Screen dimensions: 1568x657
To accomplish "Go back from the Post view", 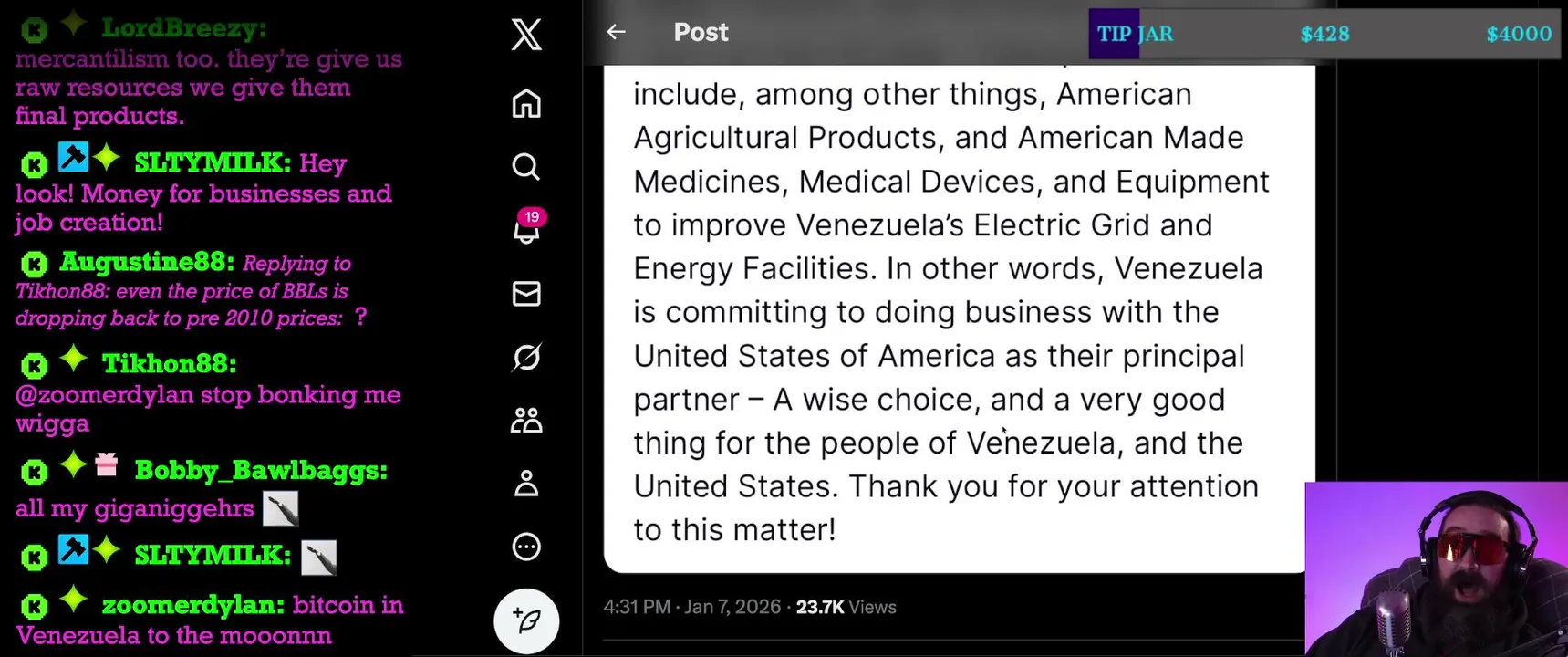I will pos(616,32).
